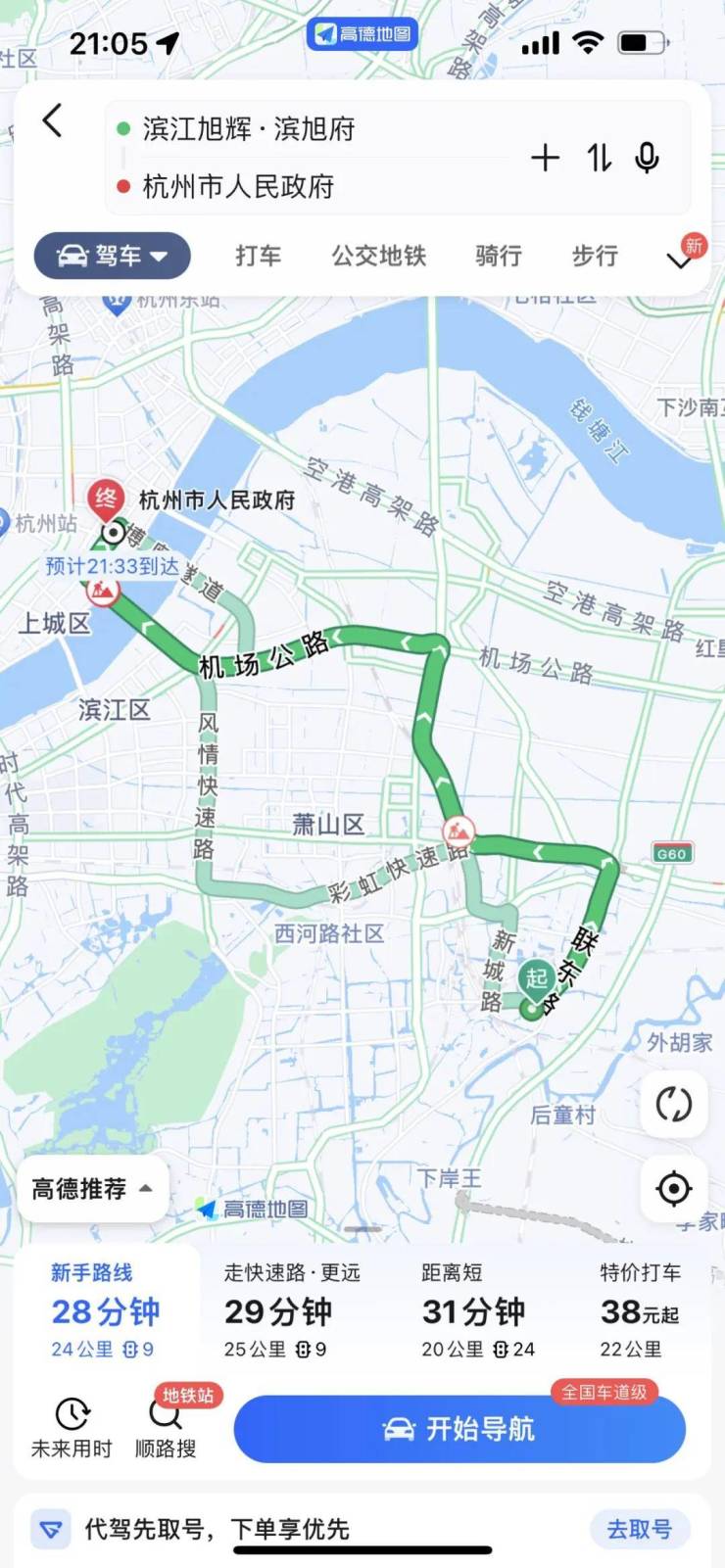The image size is (725, 1568).
Task: Switch to the 骑行 tab
Action: pyautogui.click(x=498, y=256)
